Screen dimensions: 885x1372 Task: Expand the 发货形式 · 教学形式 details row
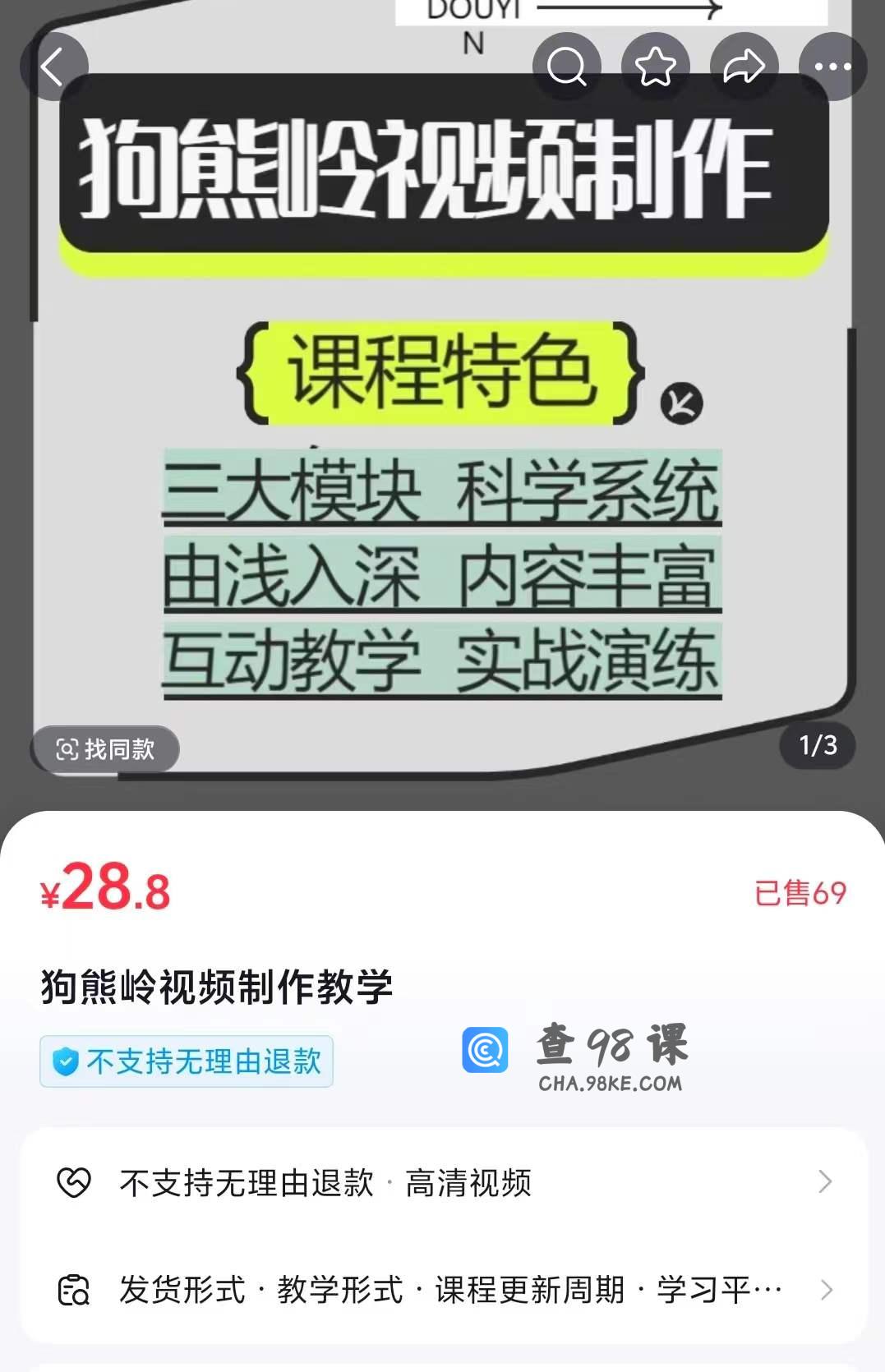(444, 1289)
